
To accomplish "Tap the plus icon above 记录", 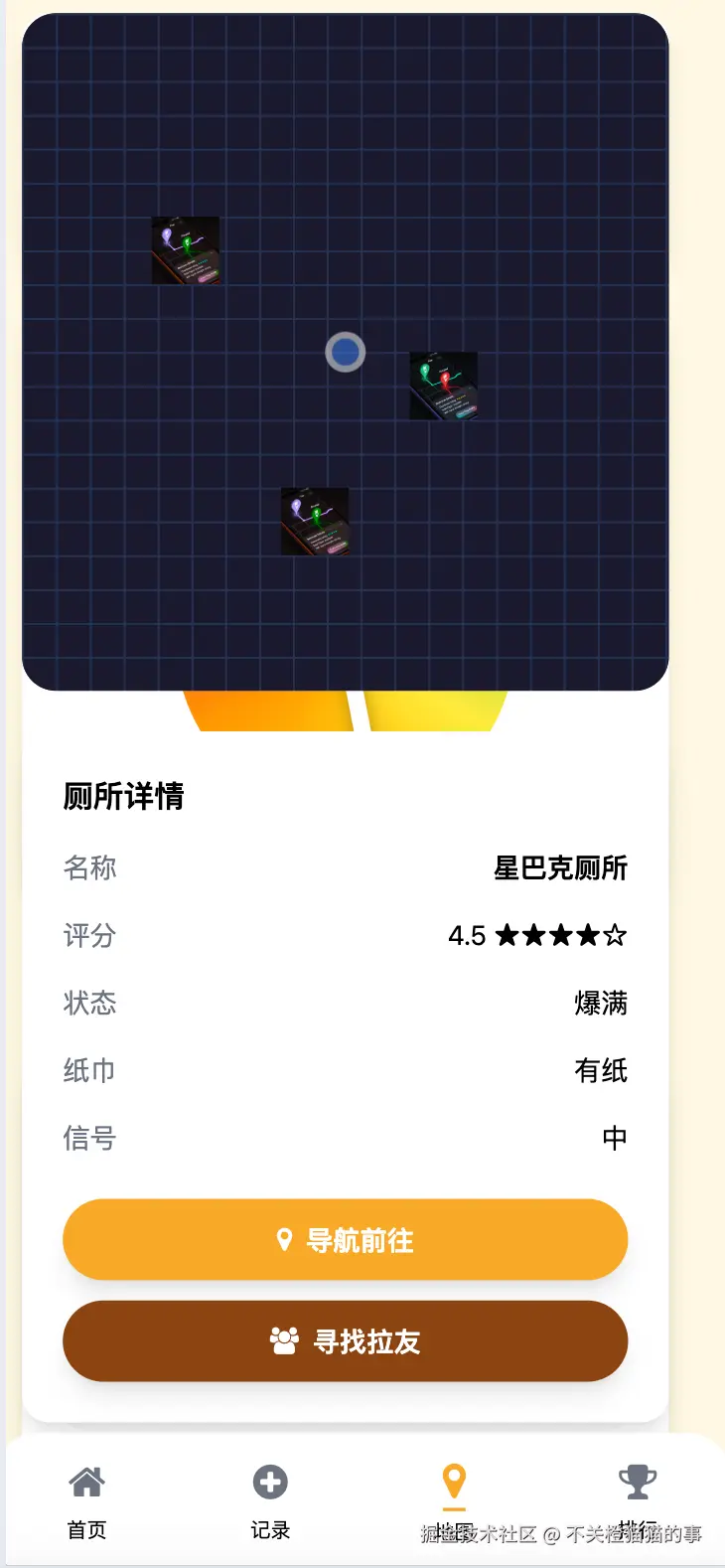I will pos(270,1481).
